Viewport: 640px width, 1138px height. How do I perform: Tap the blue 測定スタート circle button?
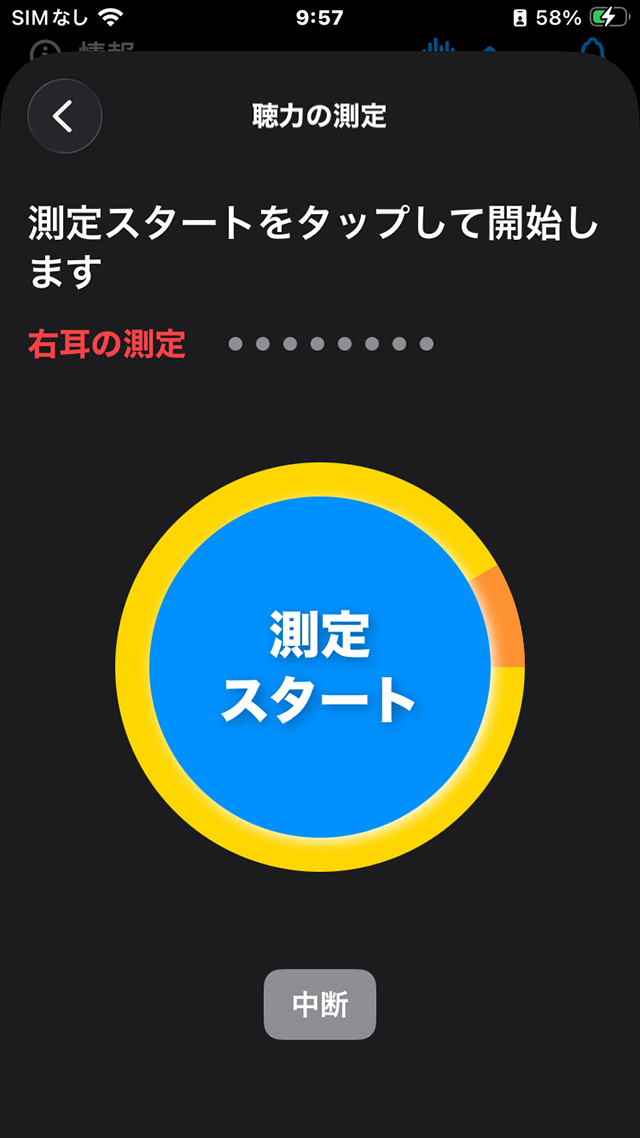(320, 666)
